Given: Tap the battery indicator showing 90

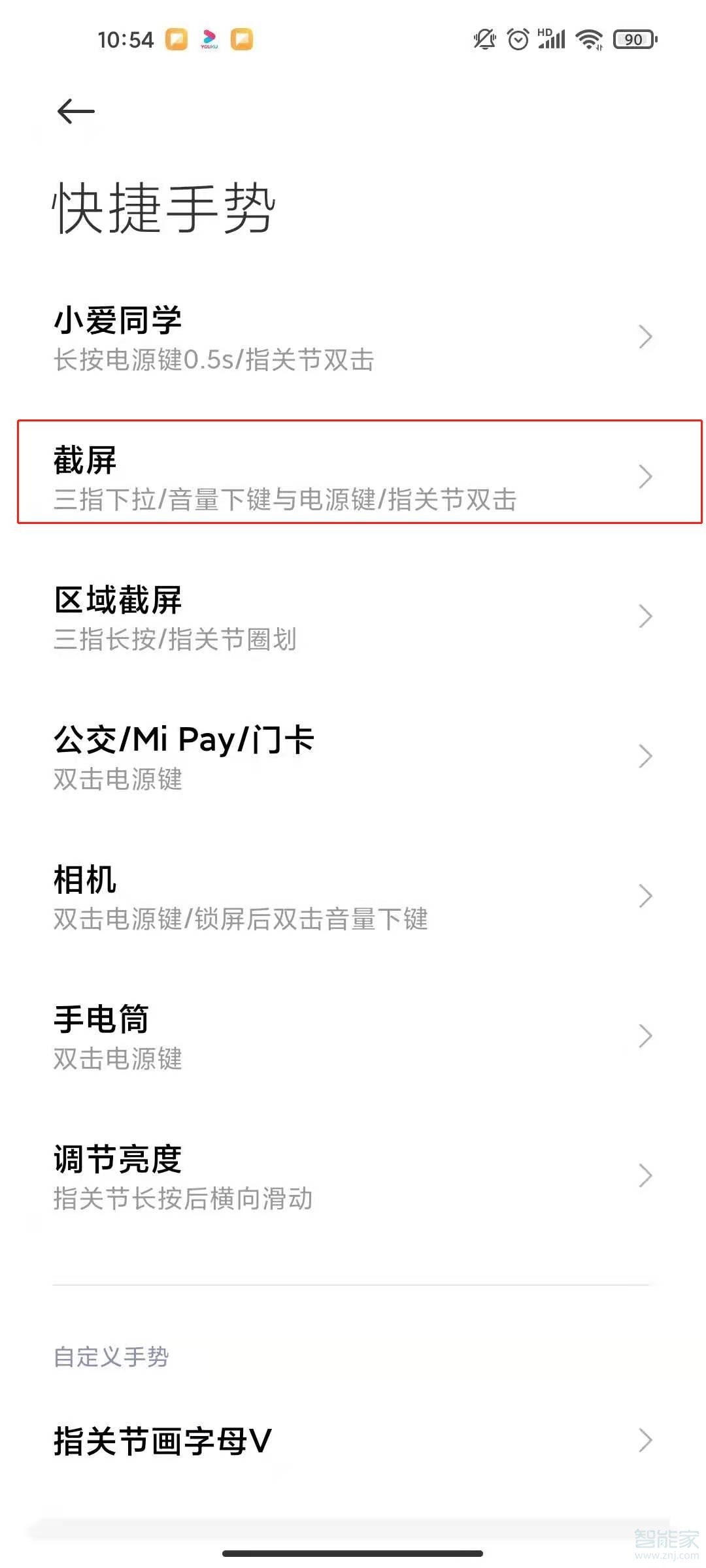Looking at the screenshot, I should pos(634,39).
